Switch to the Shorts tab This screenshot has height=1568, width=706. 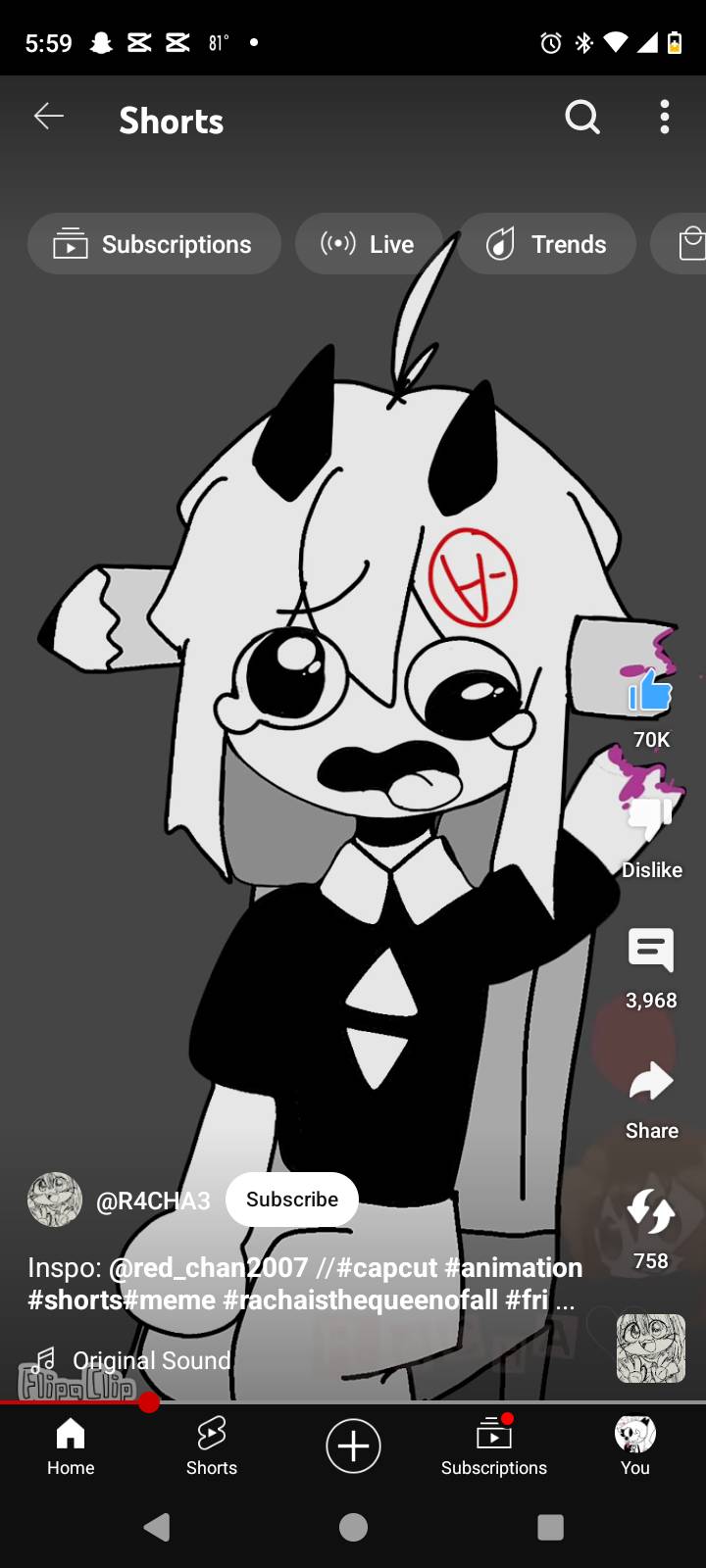[x=212, y=1446]
